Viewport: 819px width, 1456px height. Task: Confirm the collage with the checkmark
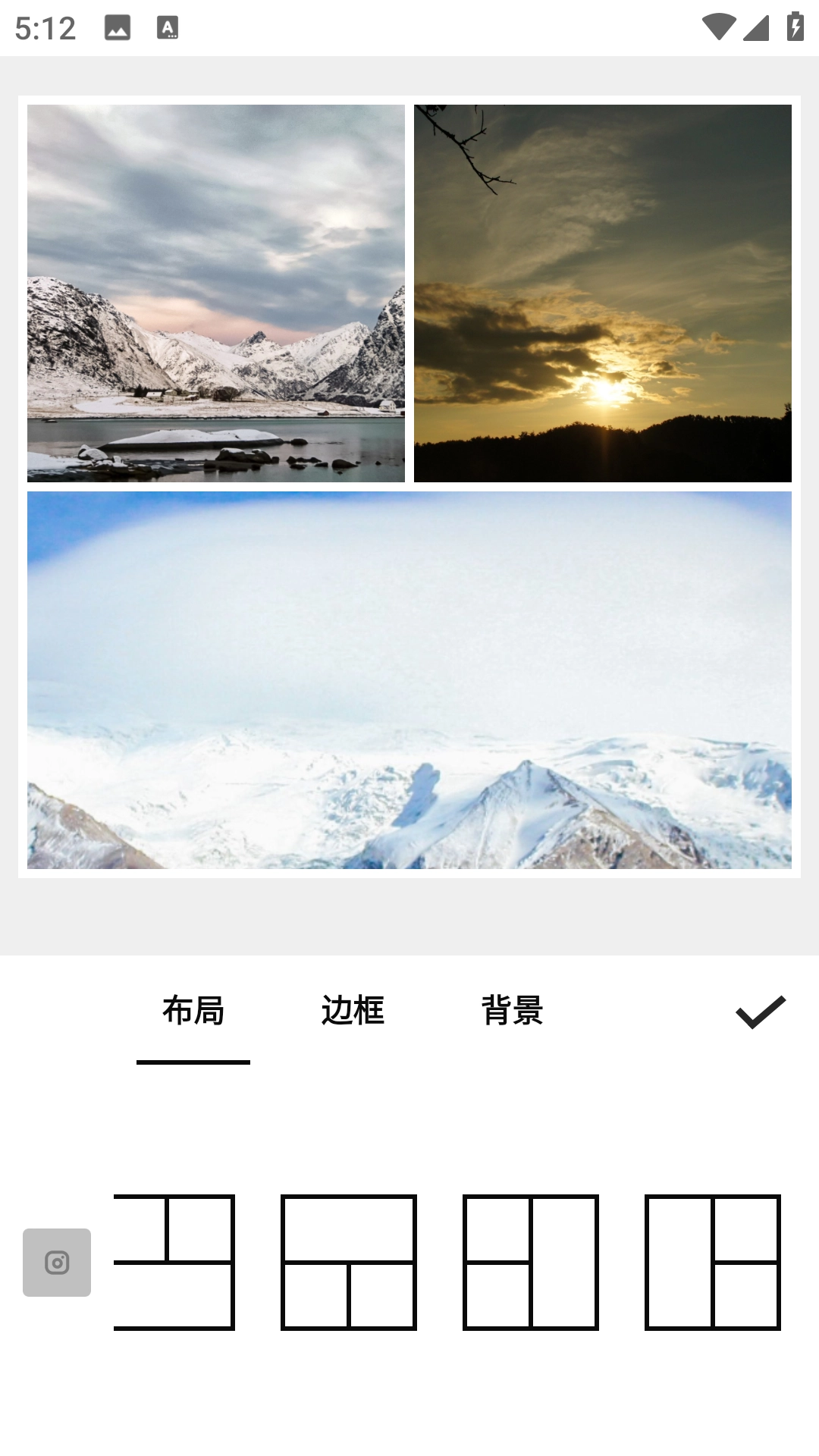click(761, 1012)
